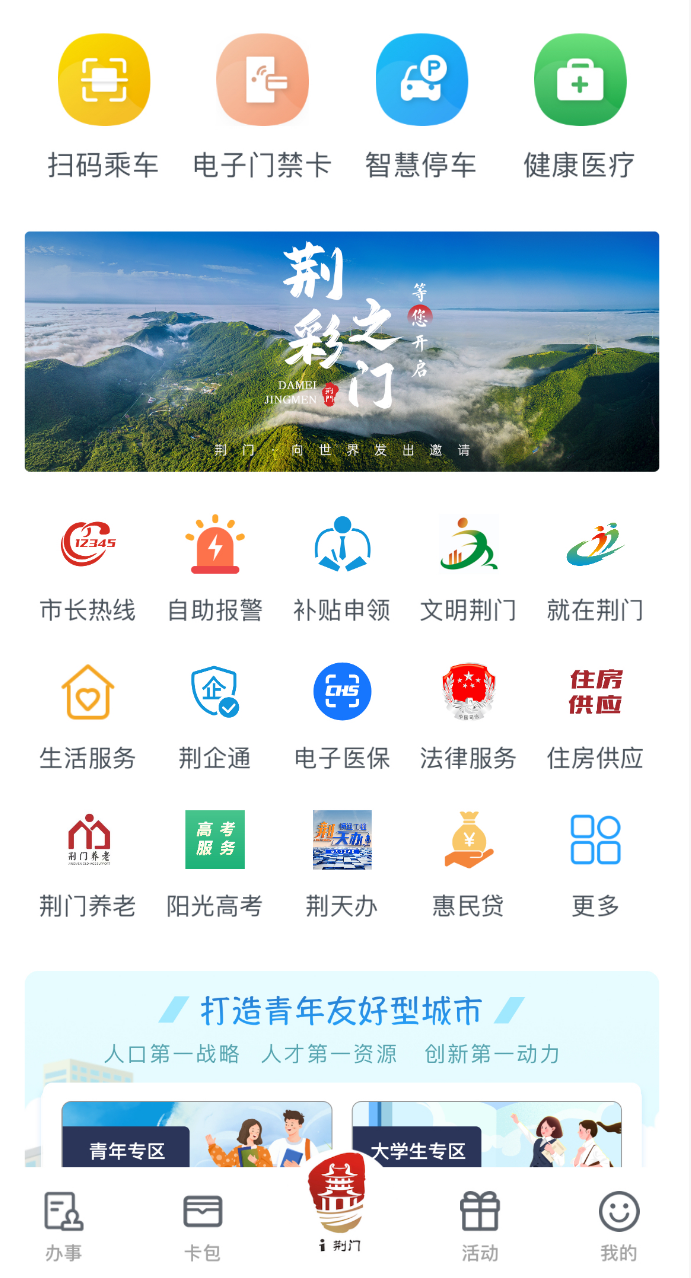Open the 大学生专区 student zone card
Image resolution: width=691 pixels, height=1278 pixels.
click(487, 1134)
